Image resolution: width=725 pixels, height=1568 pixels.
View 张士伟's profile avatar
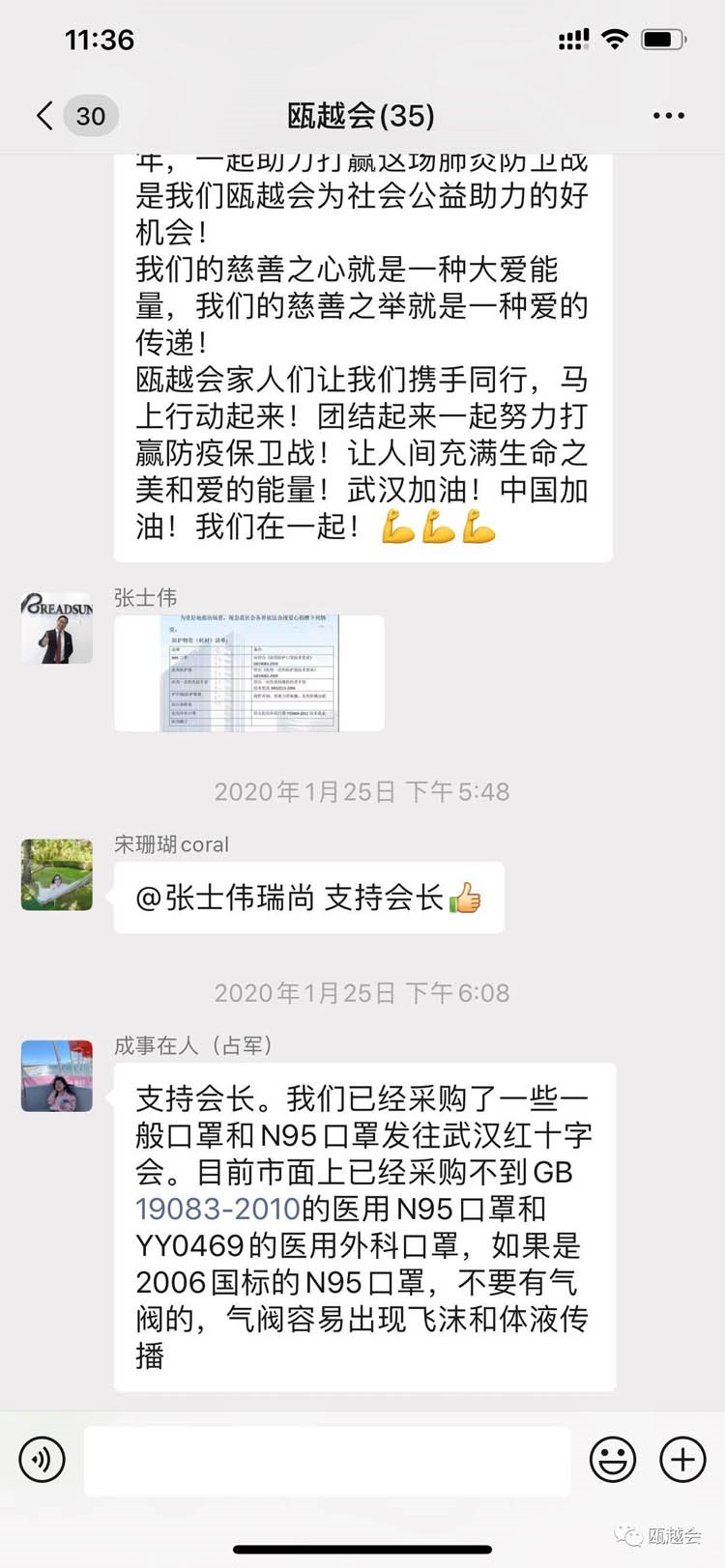click(57, 628)
